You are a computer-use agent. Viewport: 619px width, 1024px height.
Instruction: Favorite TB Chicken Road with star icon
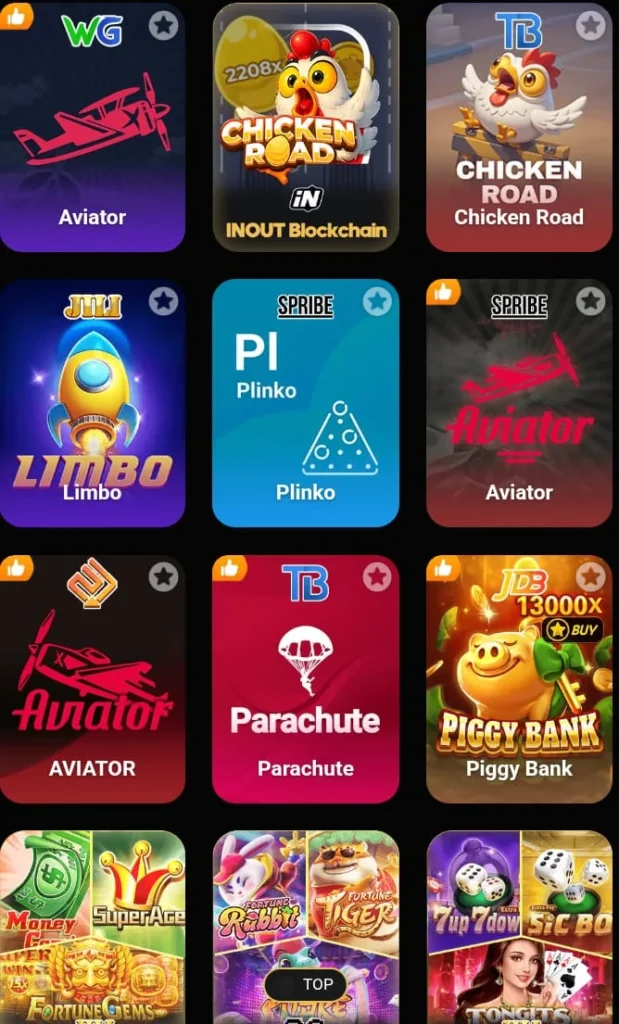[x=590, y=25]
